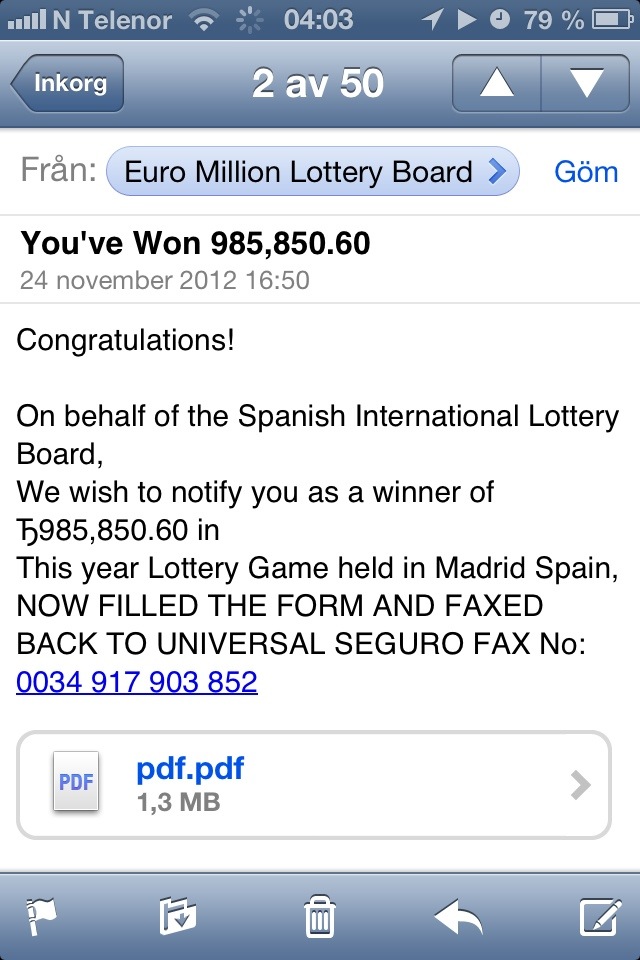Open sender Euro Million Lottery Board details
The image size is (640, 960).
click(x=312, y=172)
